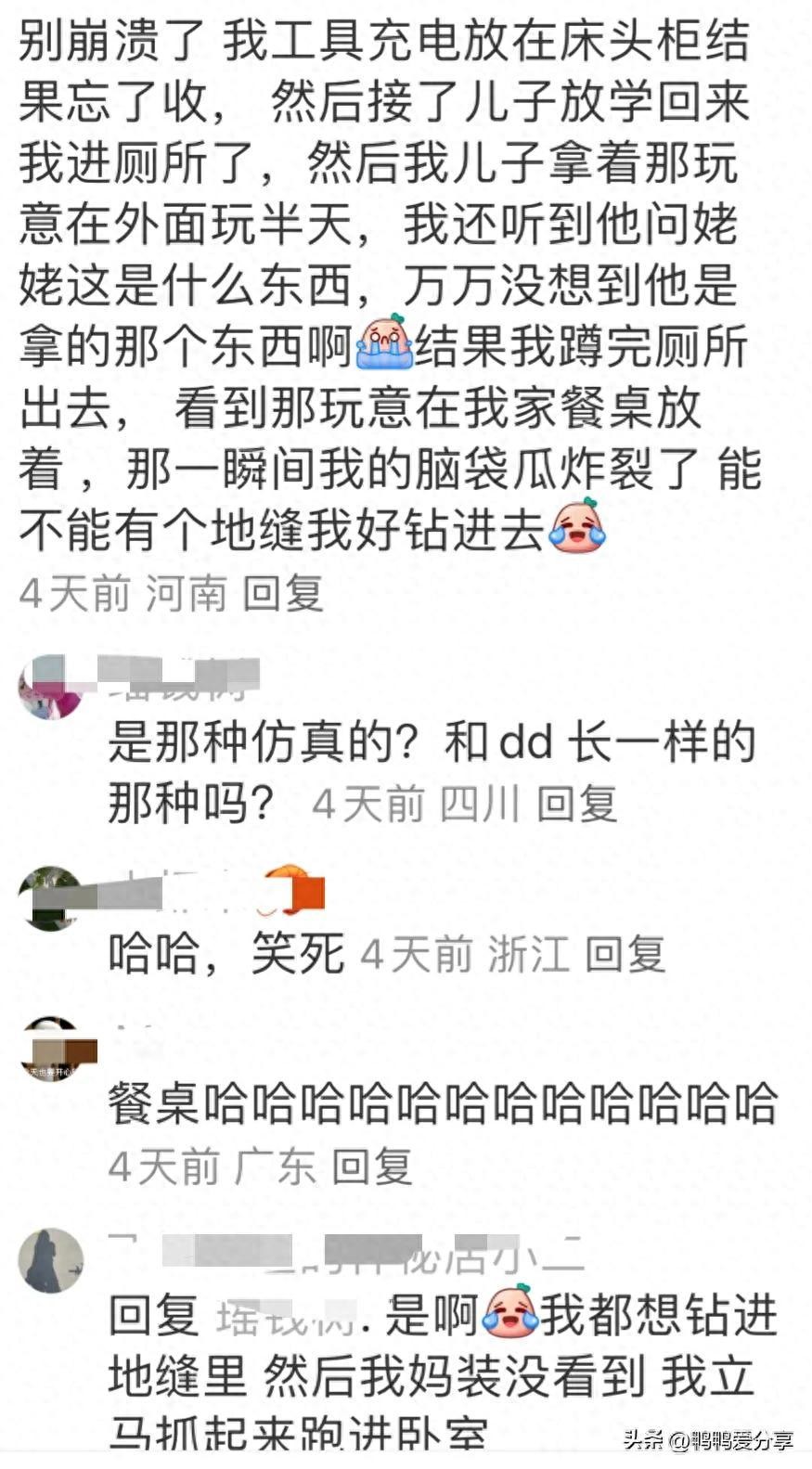
Task: View profile picture of the 哈哈，笑死 commenter
Action: pyautogui.click(x=51, y=898)
